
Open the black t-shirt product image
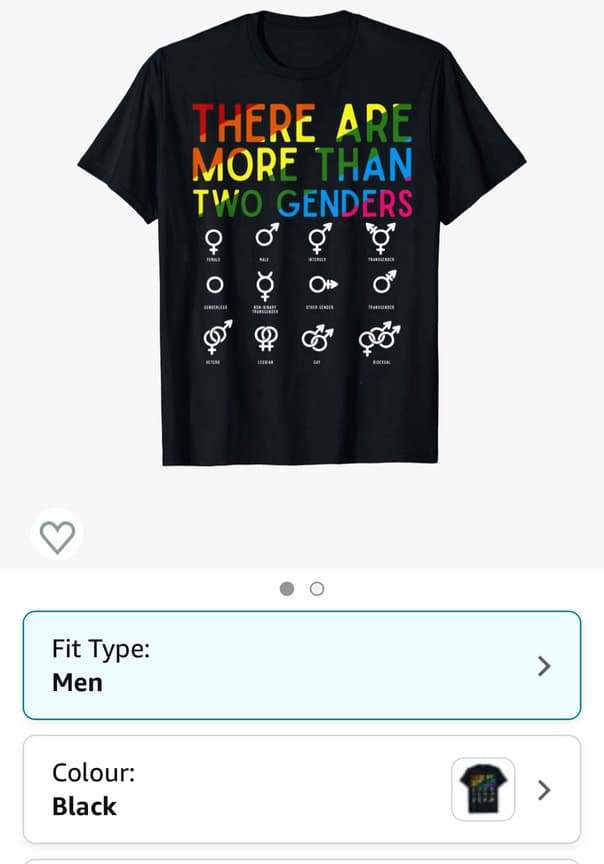click(302, 240)
